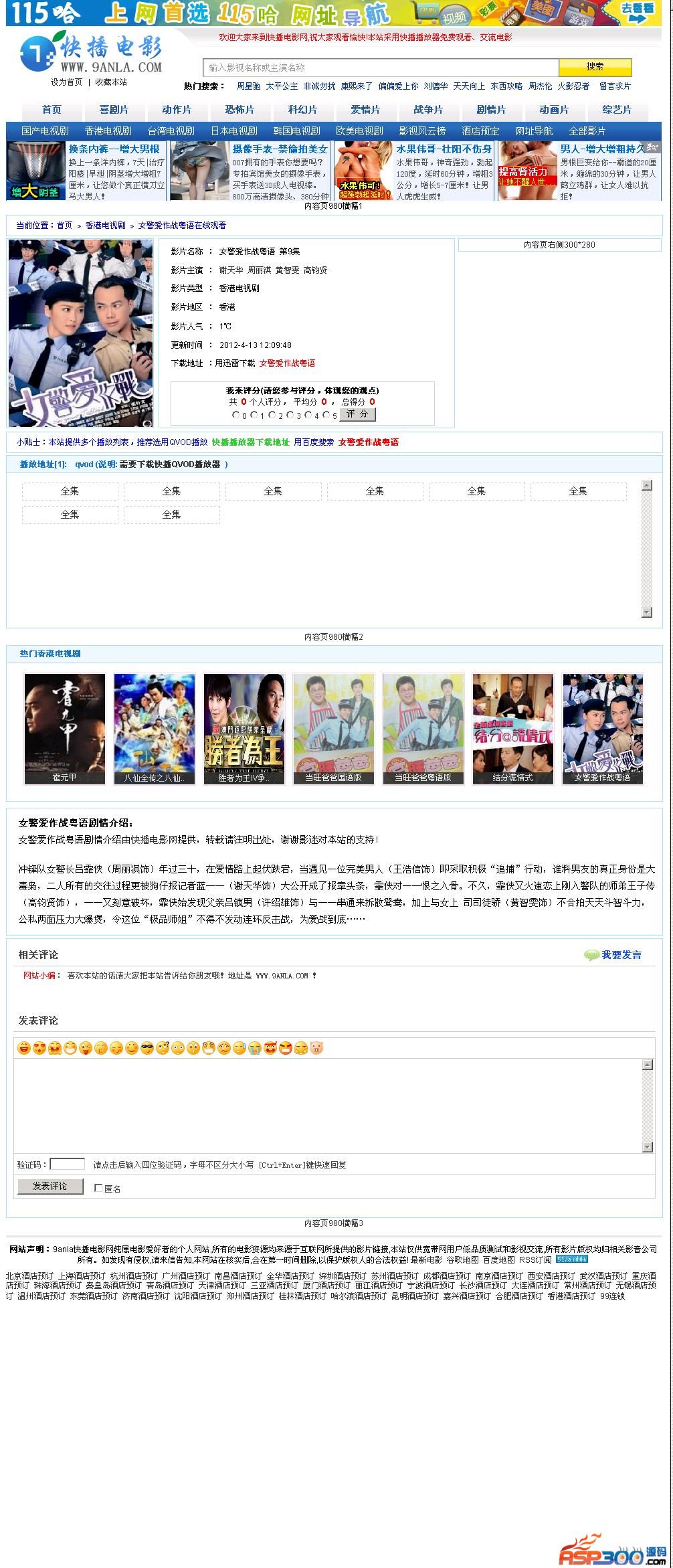Go to the 首页 tab

click(52, 110)
